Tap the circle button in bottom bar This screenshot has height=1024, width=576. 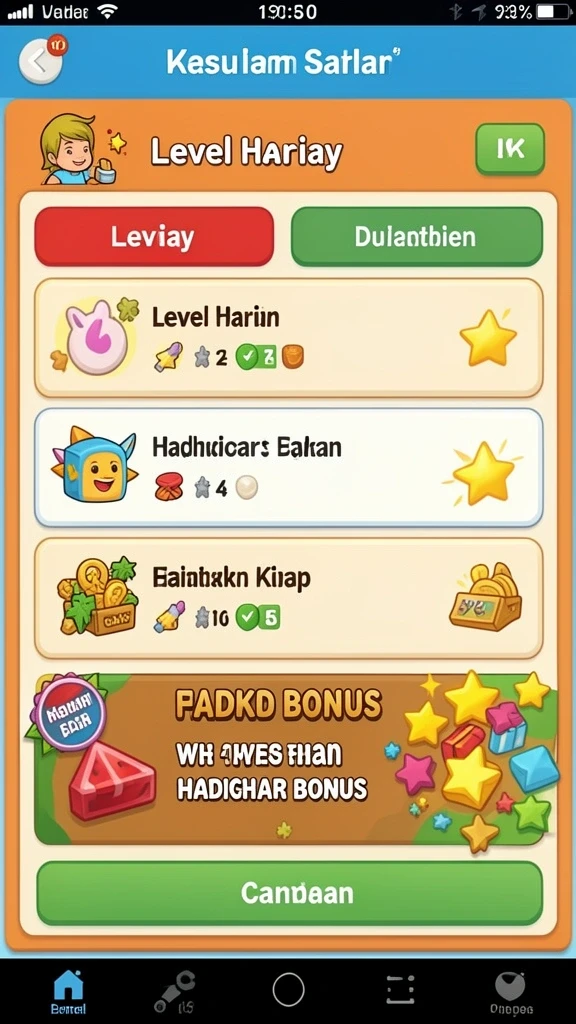tap(289, 989)
